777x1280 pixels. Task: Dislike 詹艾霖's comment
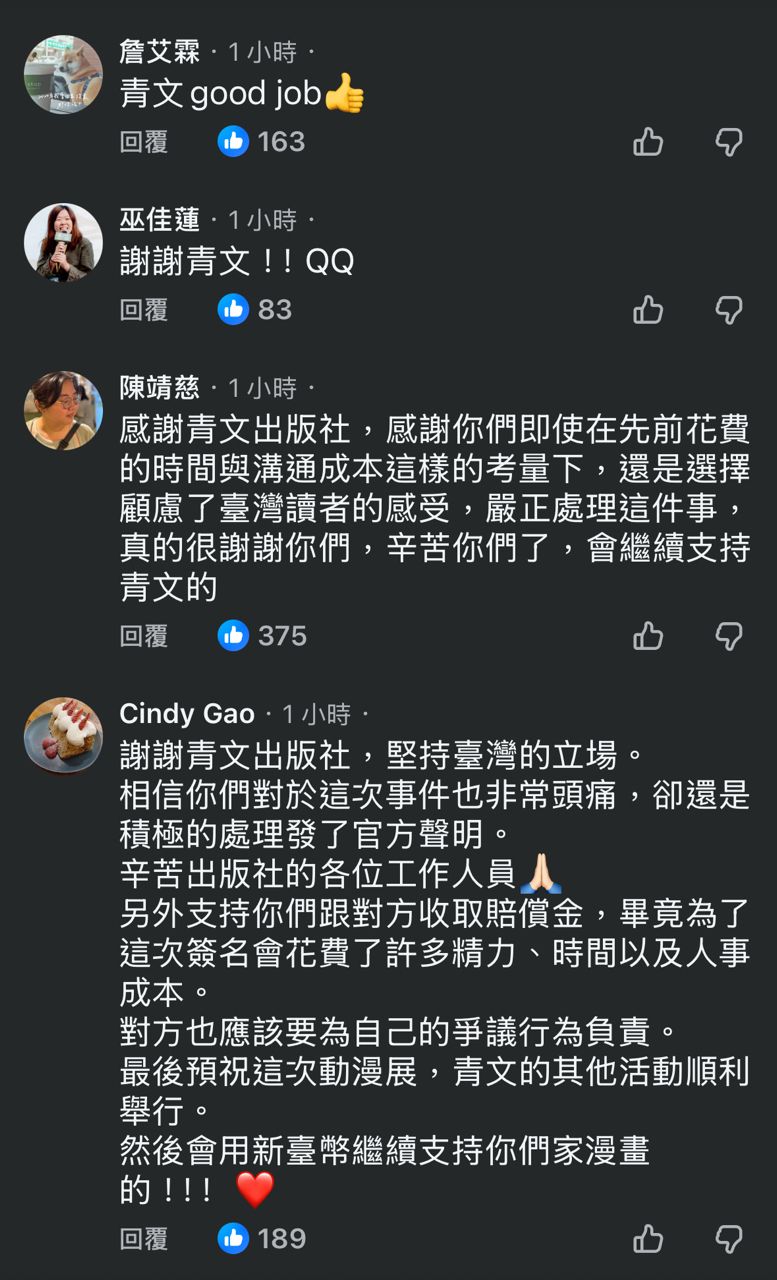click(x=729, y=142)
